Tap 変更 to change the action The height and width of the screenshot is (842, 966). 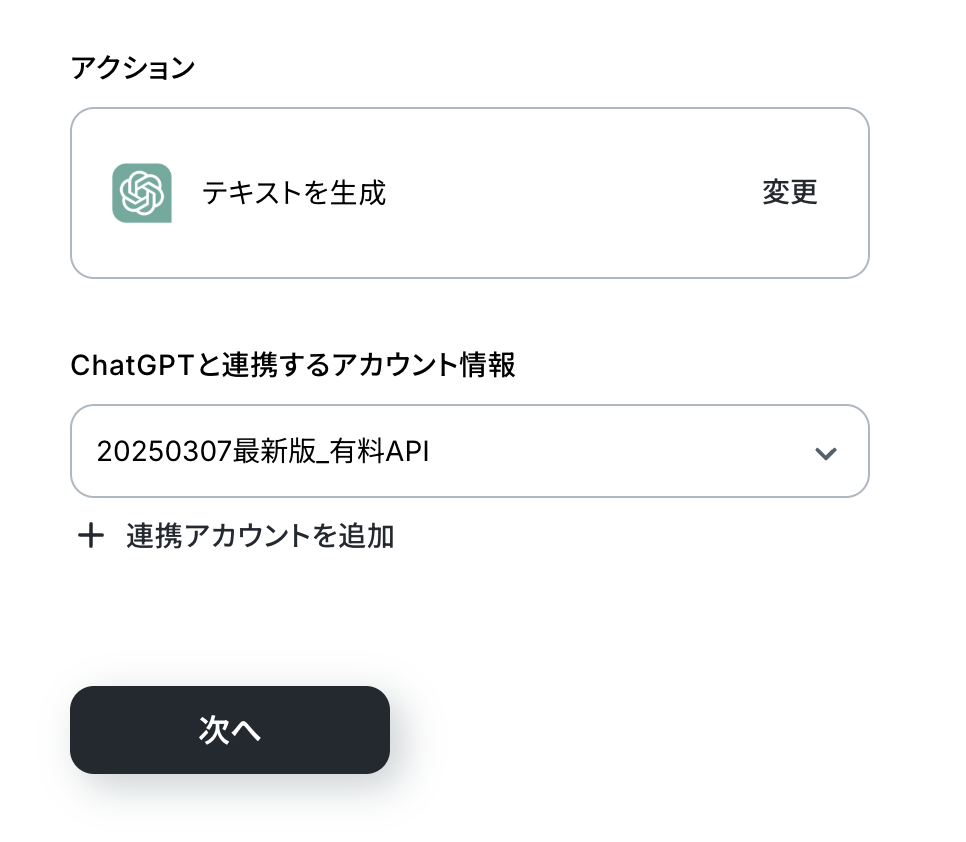(789, 192)
